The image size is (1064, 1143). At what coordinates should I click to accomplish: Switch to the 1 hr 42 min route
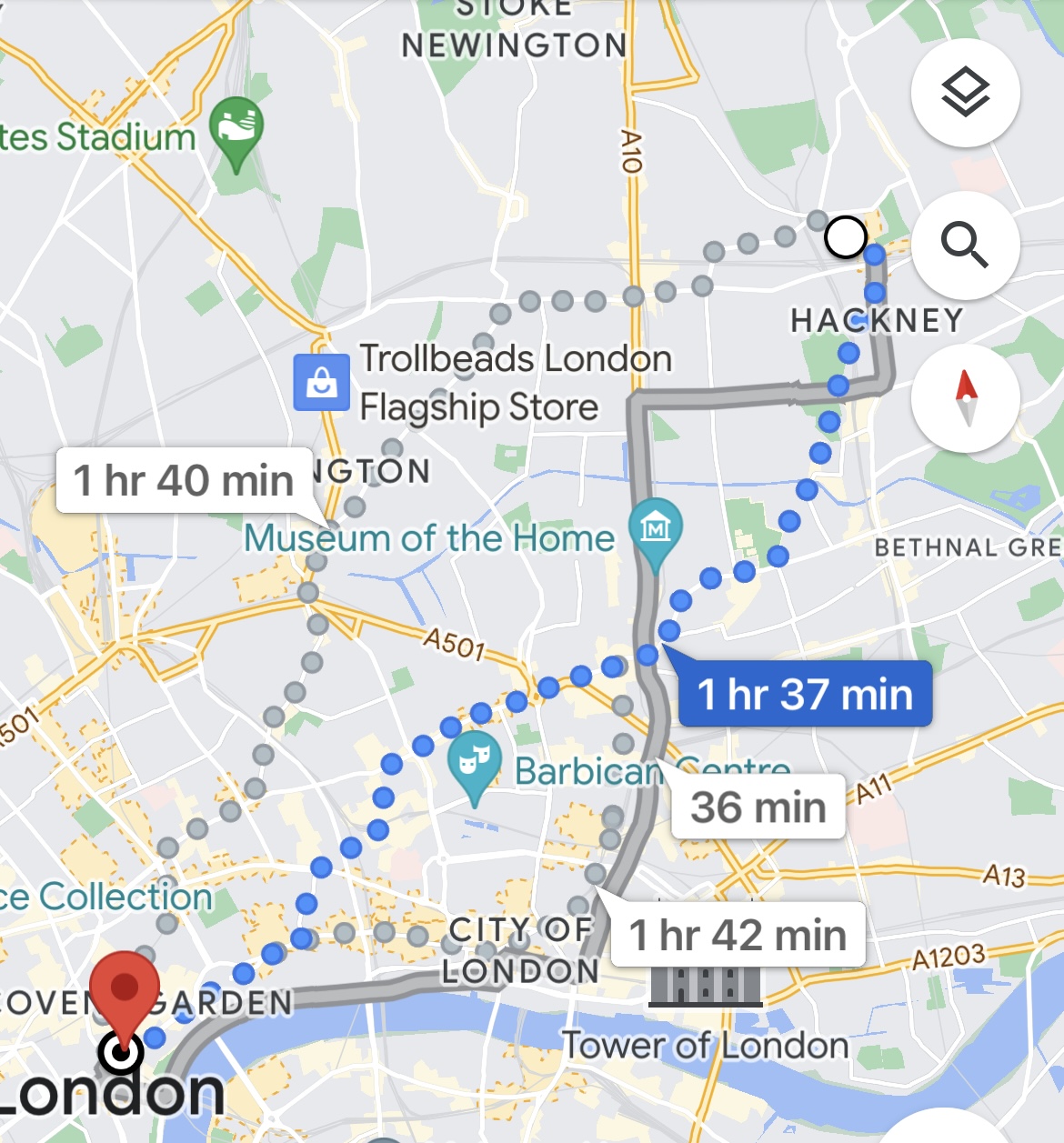coord(738,935)
